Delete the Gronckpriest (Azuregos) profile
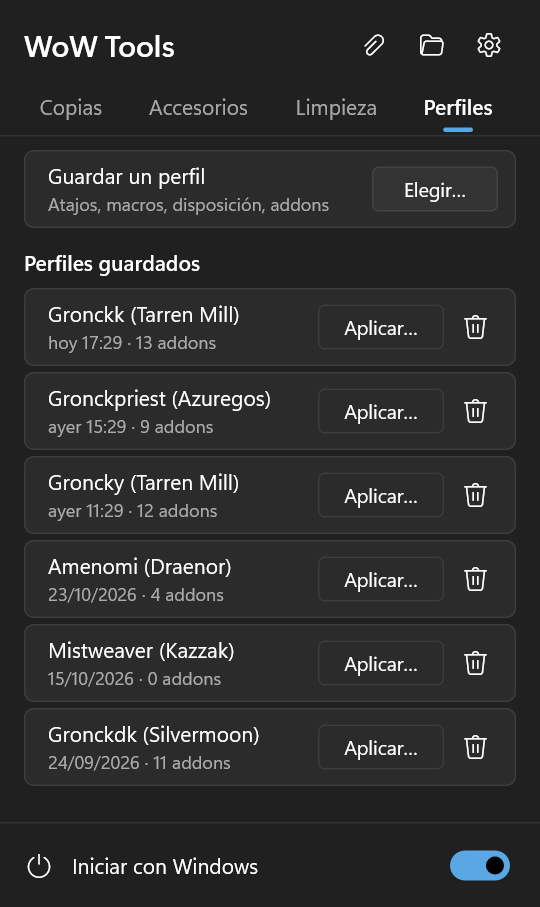Viewport: 540px width, 907px height. point(475,411)
